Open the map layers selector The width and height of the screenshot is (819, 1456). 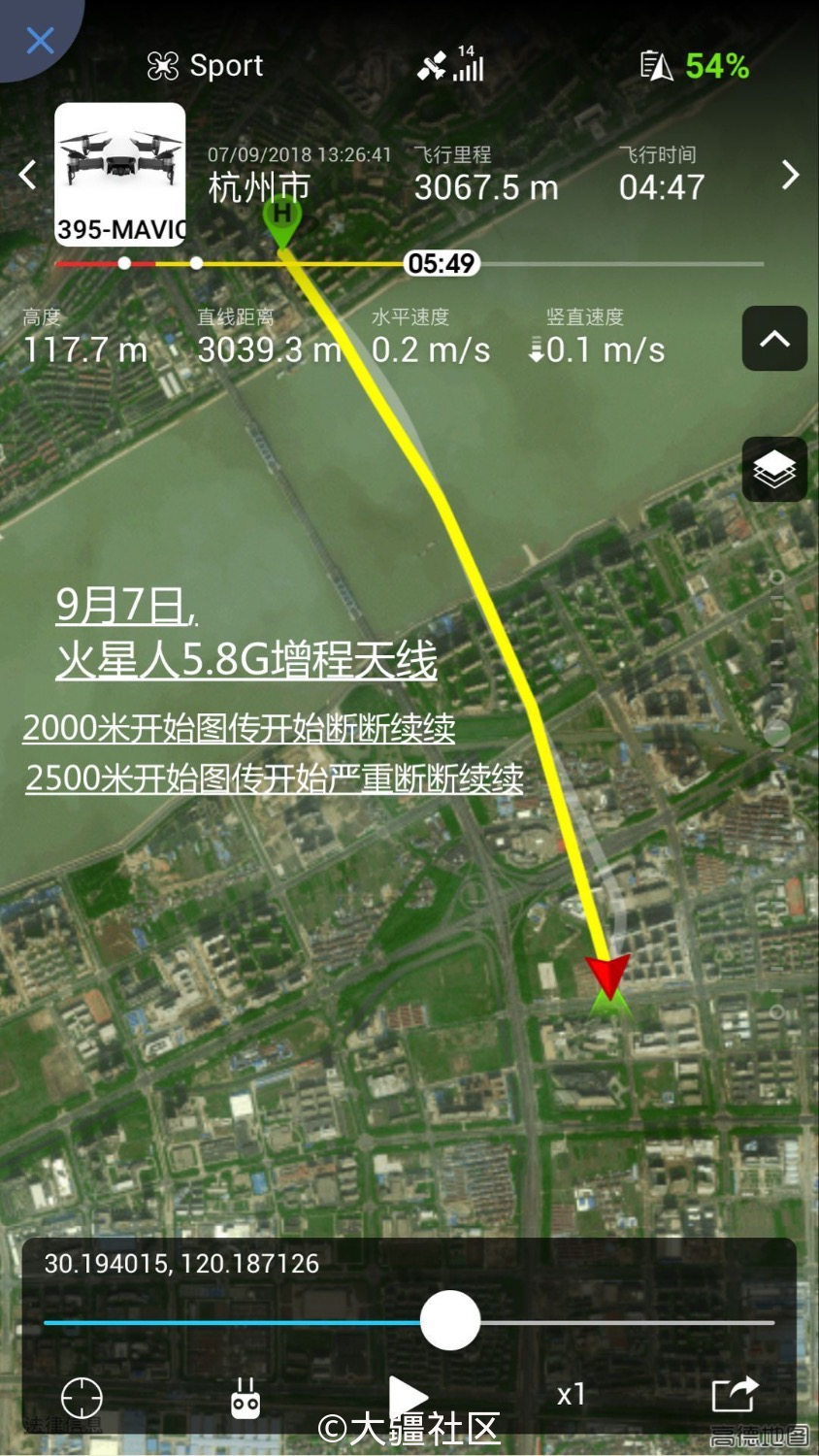pos(773,469)
